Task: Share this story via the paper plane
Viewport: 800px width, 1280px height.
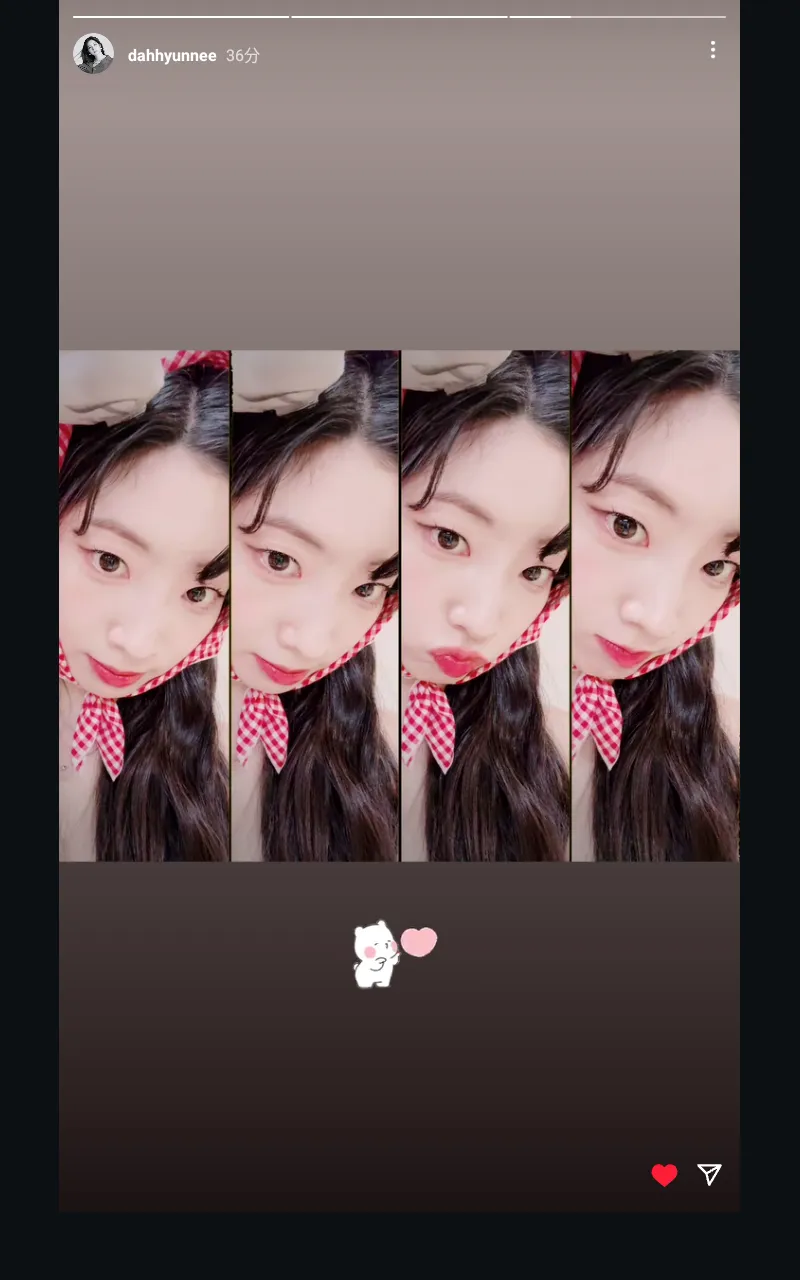Action: click(709, 1175)
